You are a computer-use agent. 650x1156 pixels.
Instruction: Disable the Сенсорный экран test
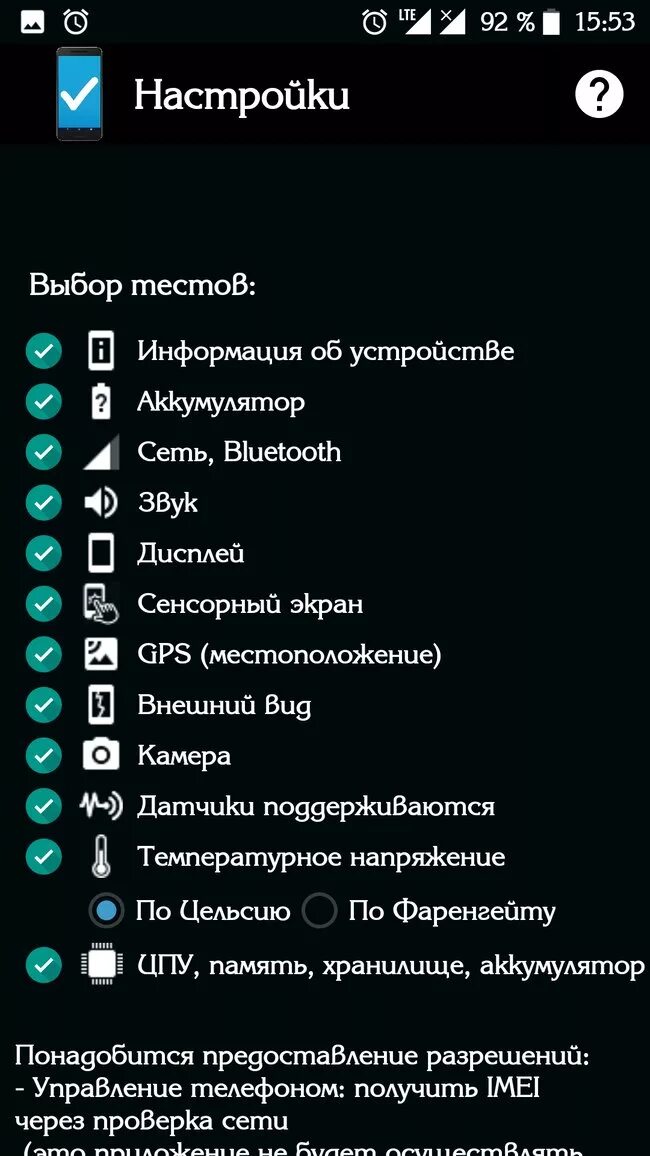pyautogui.click(x=43, y=604)
